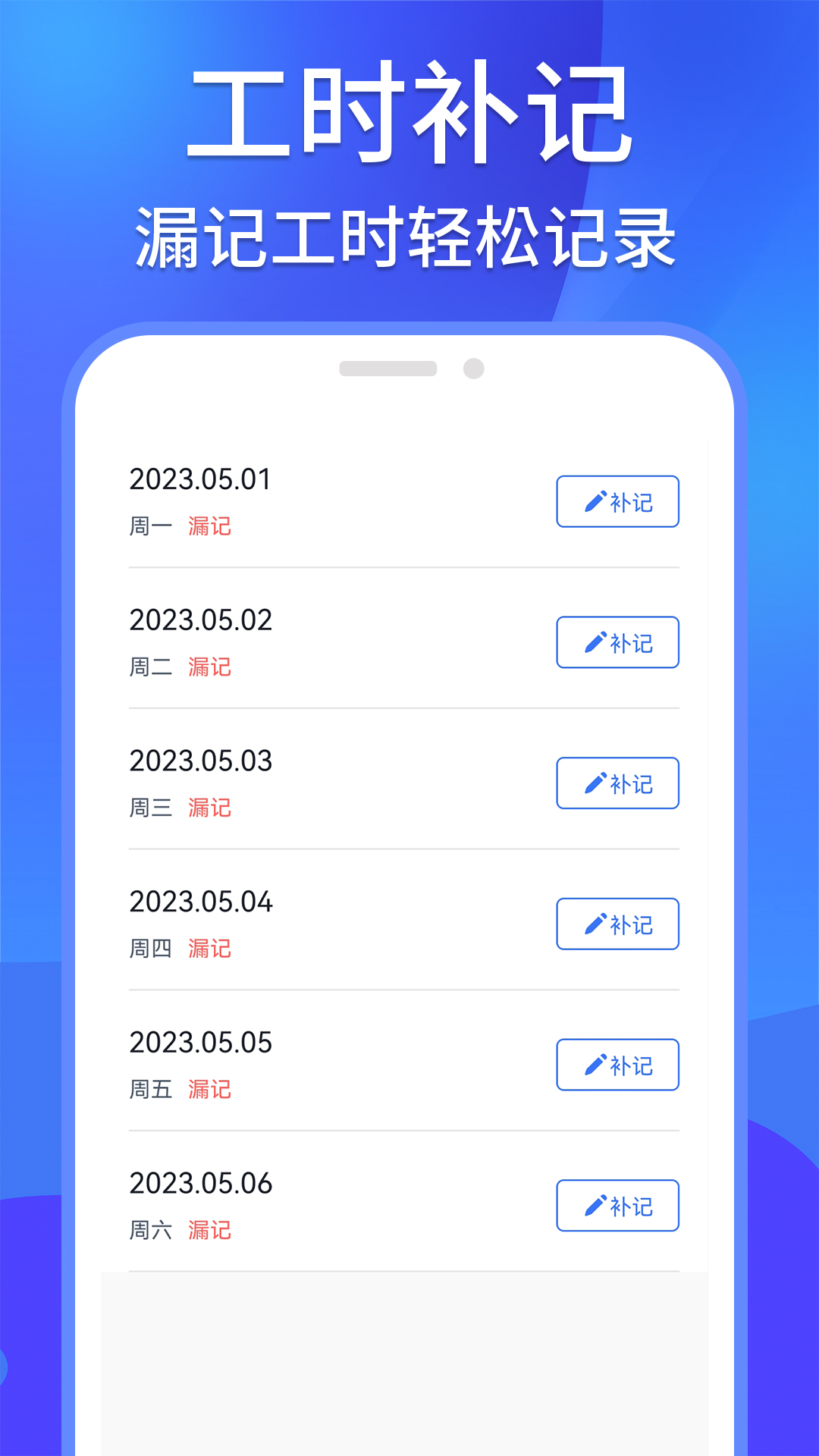Click the pen icon in 2023.05.03 补记 button

point(595,783)
